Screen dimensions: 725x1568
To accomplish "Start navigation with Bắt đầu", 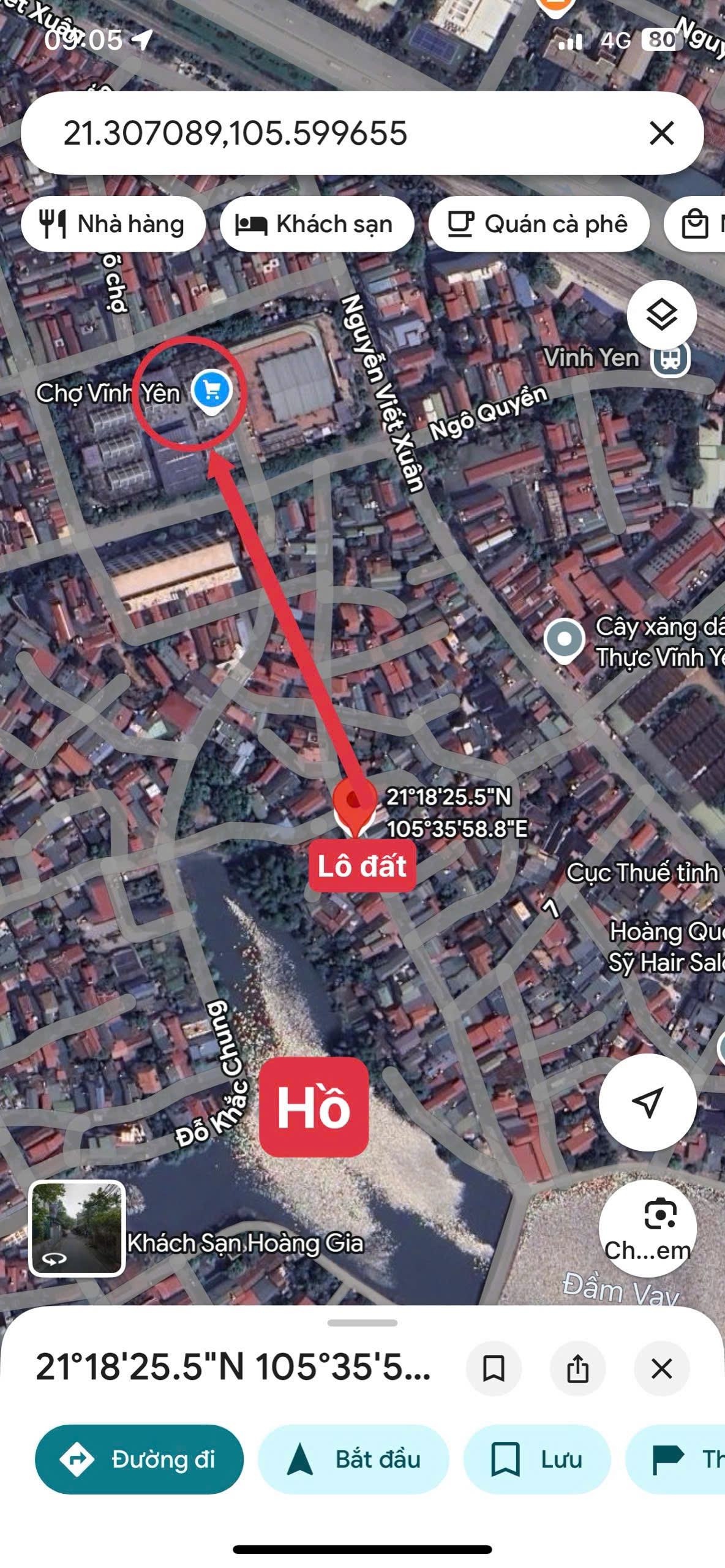I will [353, 1460].
